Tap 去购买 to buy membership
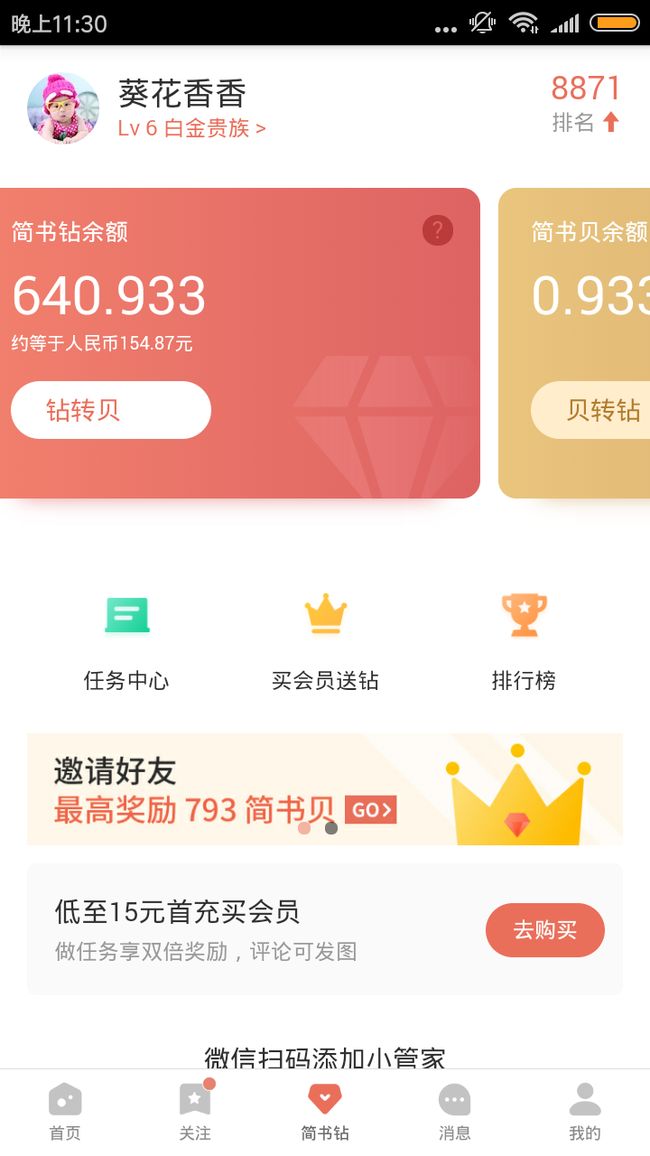Image resolution: width=650 pixels, height=1156 pixels. (x=545, y=930)
